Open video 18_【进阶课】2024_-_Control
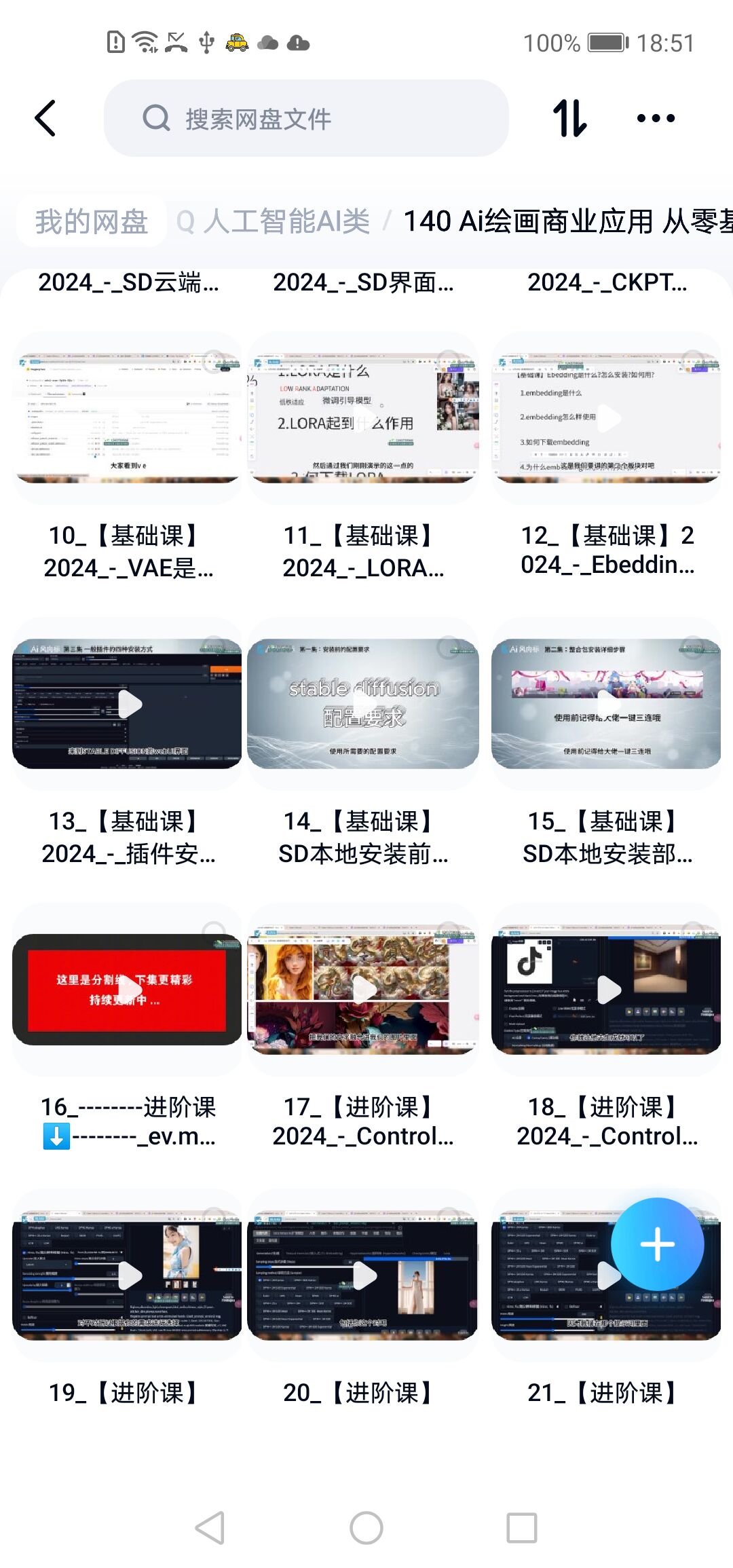This screenshot has height=1568, width=733. (x=607, y=990)
